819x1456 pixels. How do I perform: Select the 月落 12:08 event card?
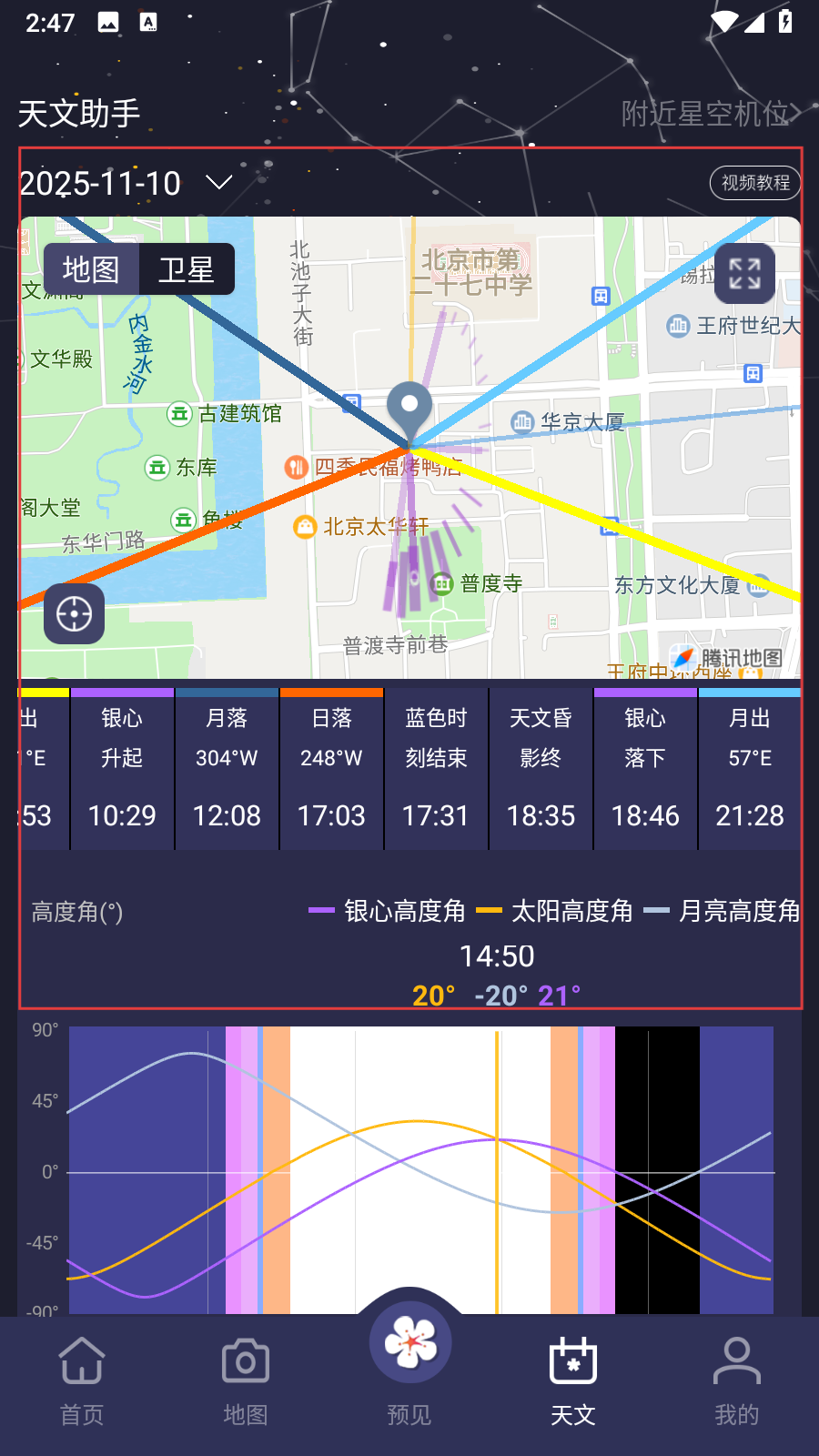[x=227, y=769]
